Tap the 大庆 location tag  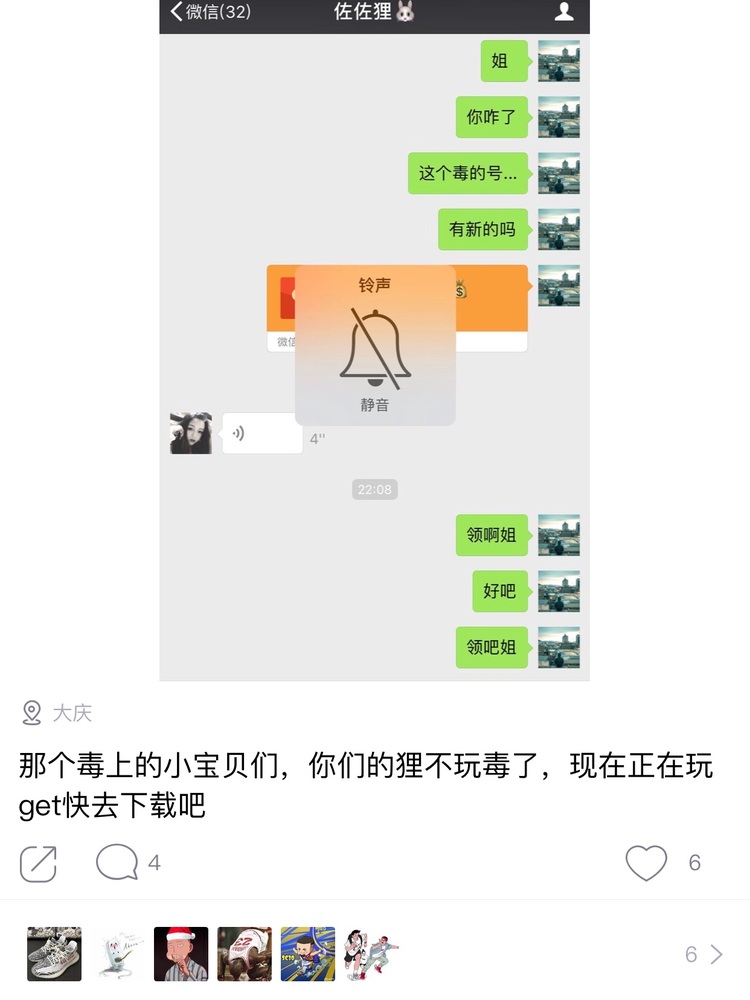pos(58,713)
